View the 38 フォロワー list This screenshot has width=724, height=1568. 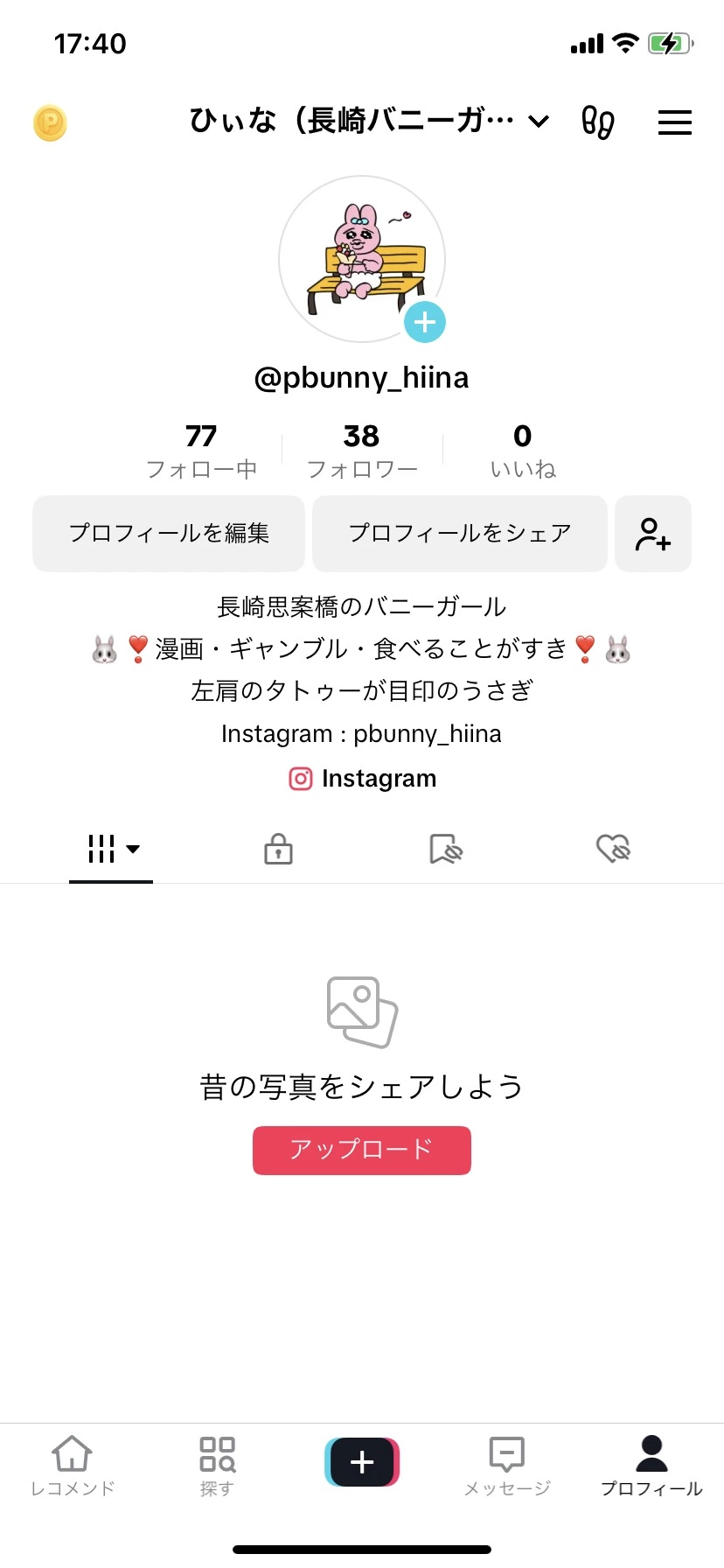pos(362,451)
